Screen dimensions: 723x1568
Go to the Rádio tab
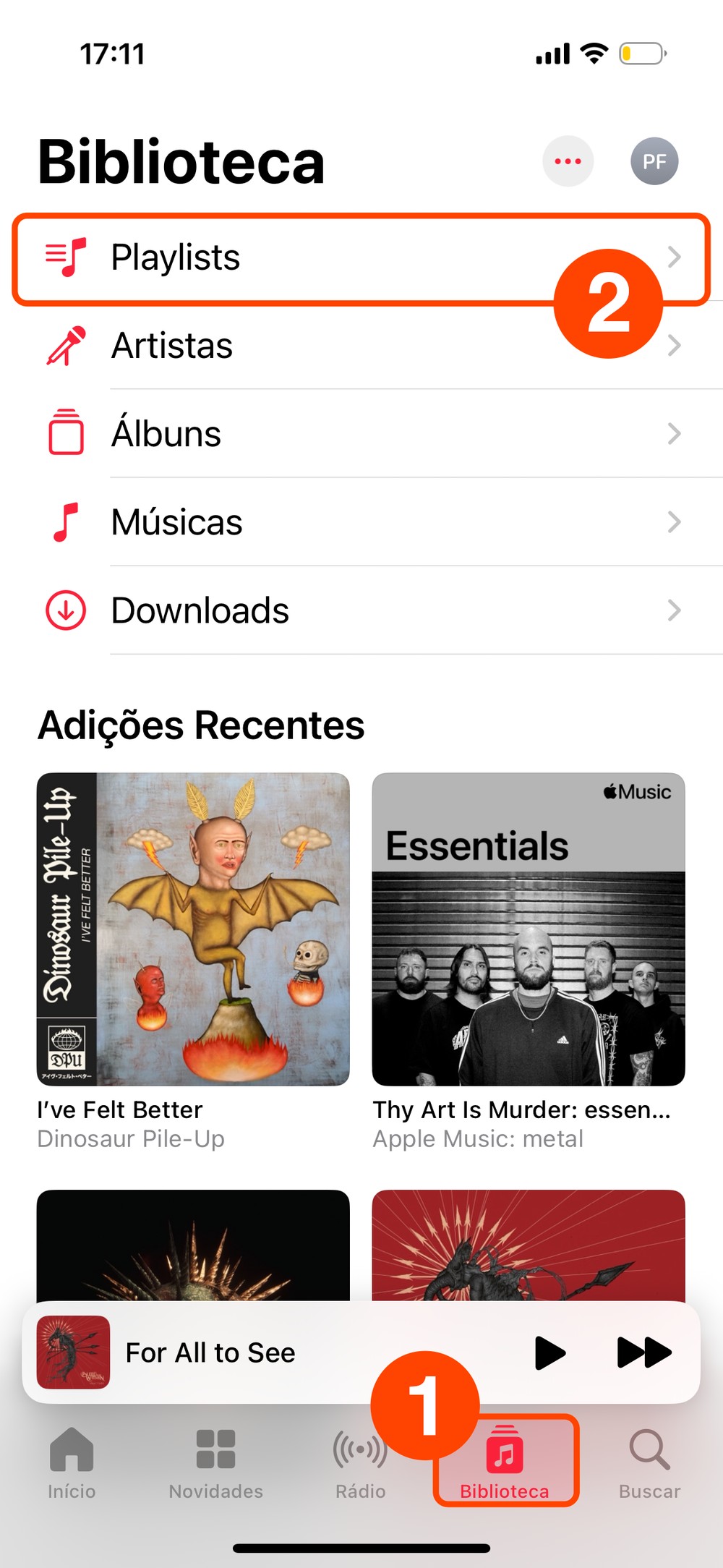[360, 1462]
